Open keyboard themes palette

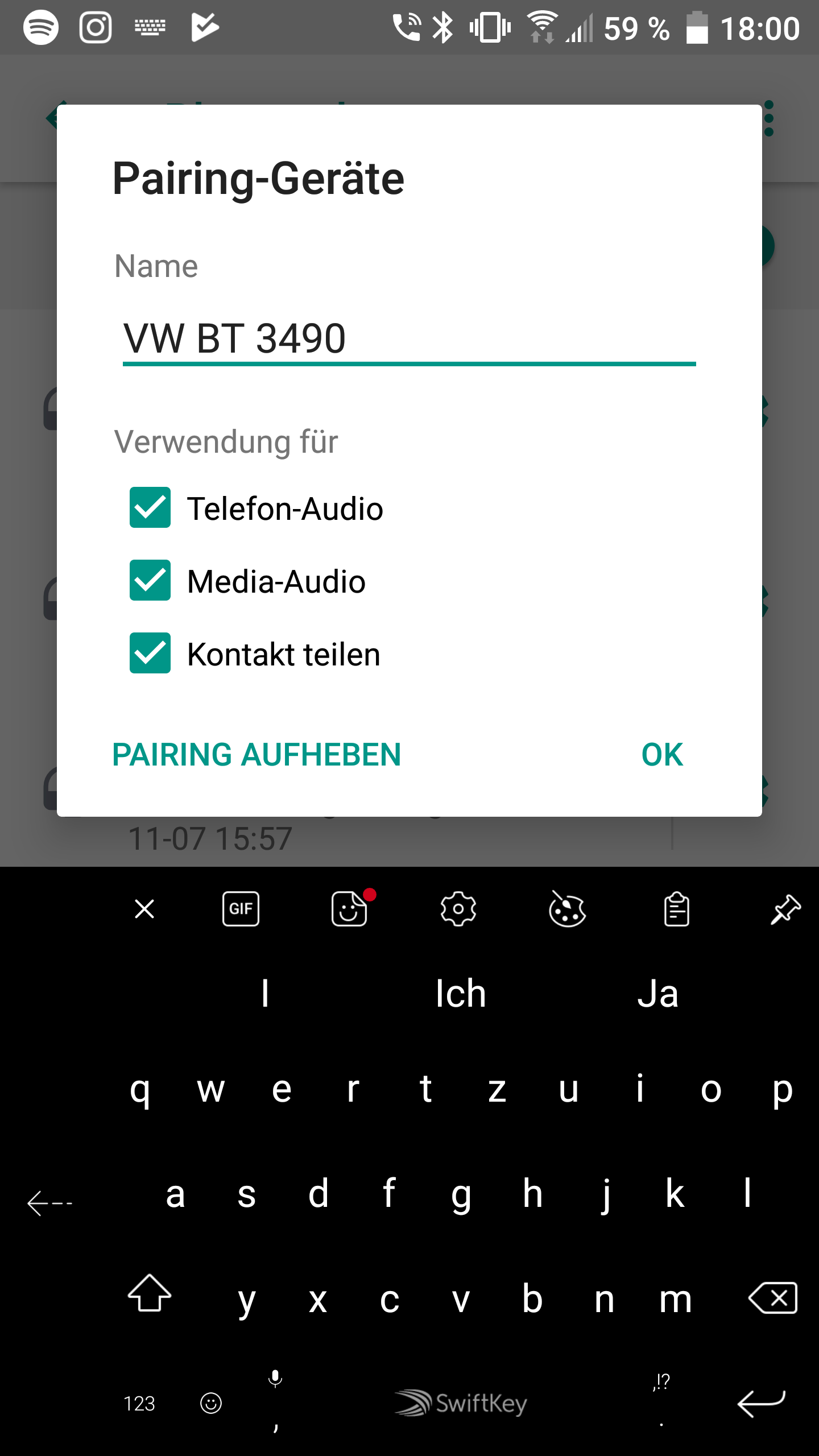(567, 909)
